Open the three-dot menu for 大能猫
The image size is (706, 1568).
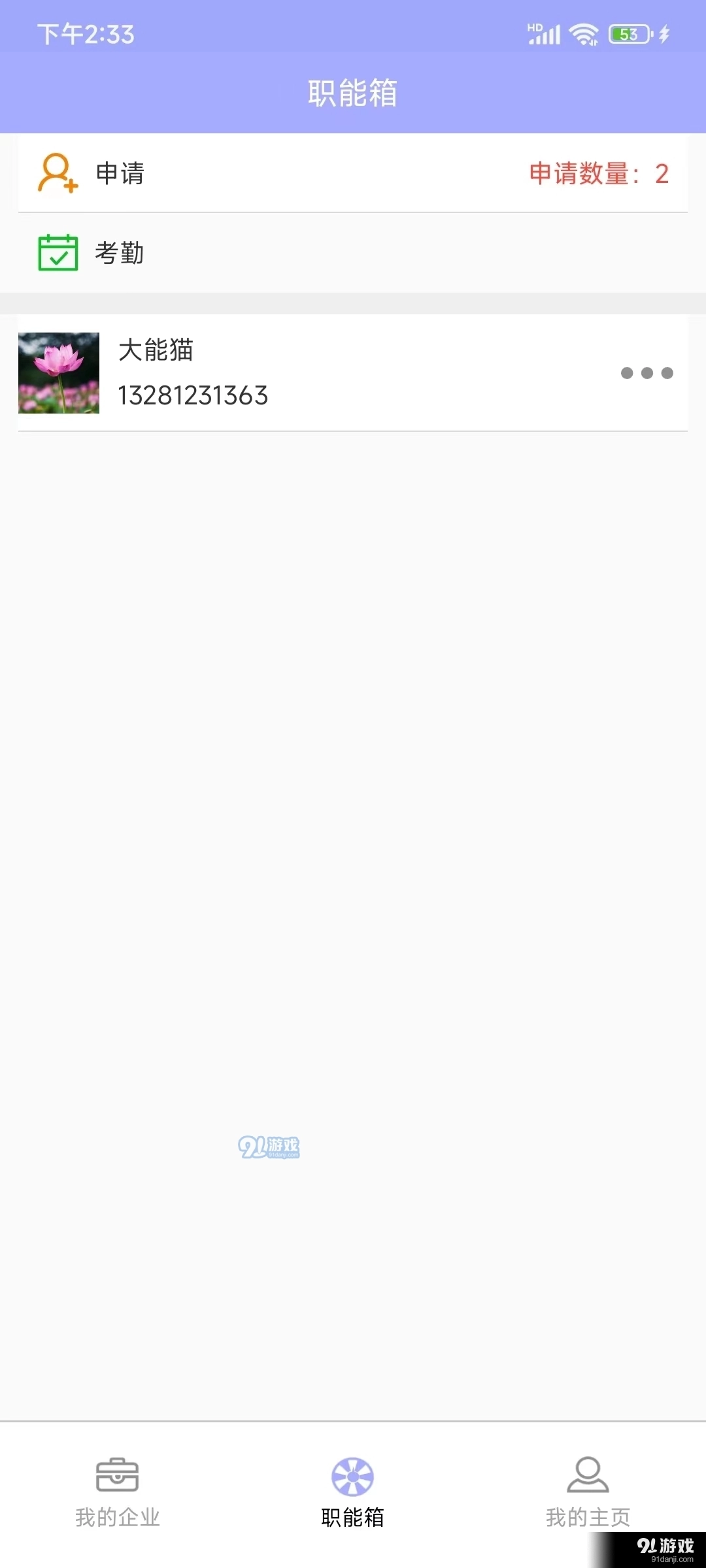[647, 373]
